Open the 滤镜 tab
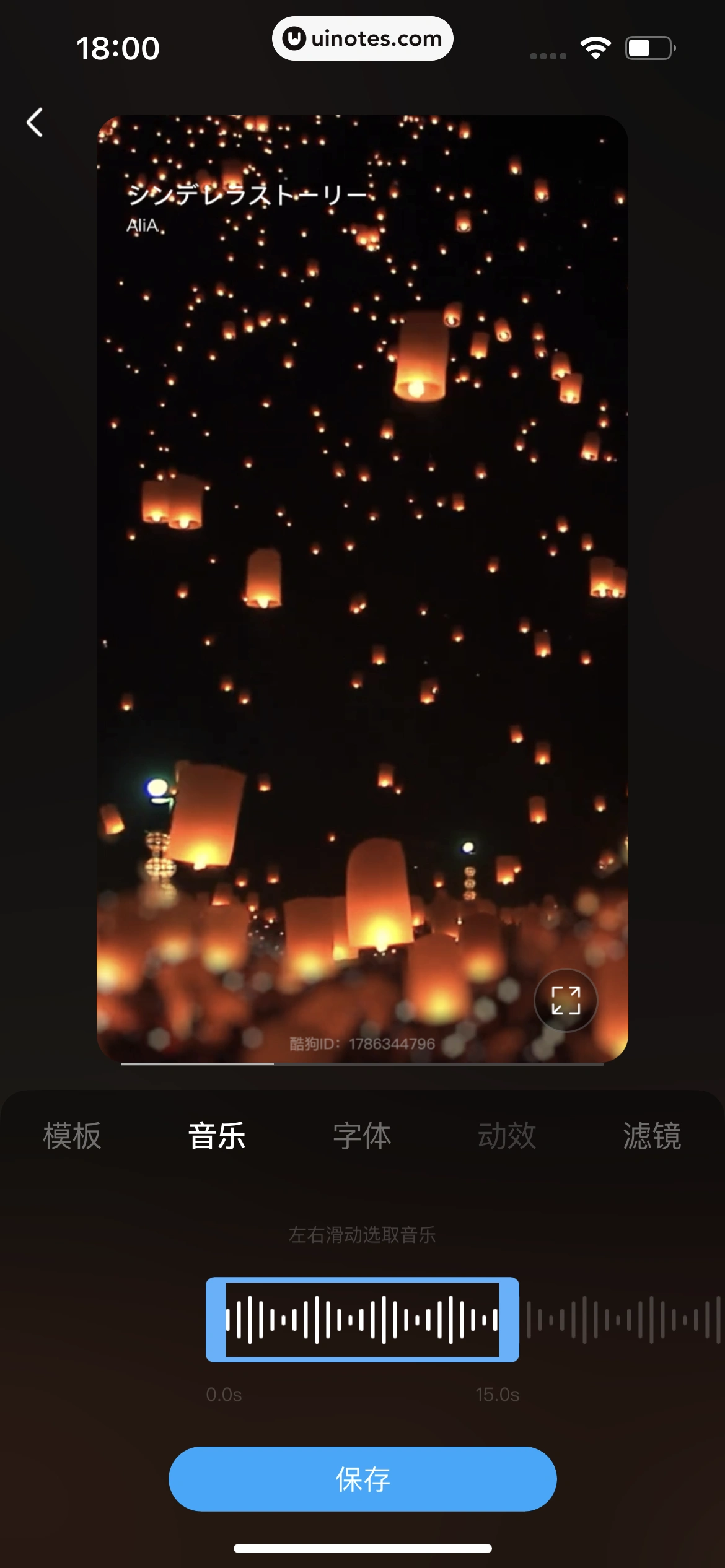Image resolution: width=725 pixels, height=1568 pixels. pos(652,1136)
